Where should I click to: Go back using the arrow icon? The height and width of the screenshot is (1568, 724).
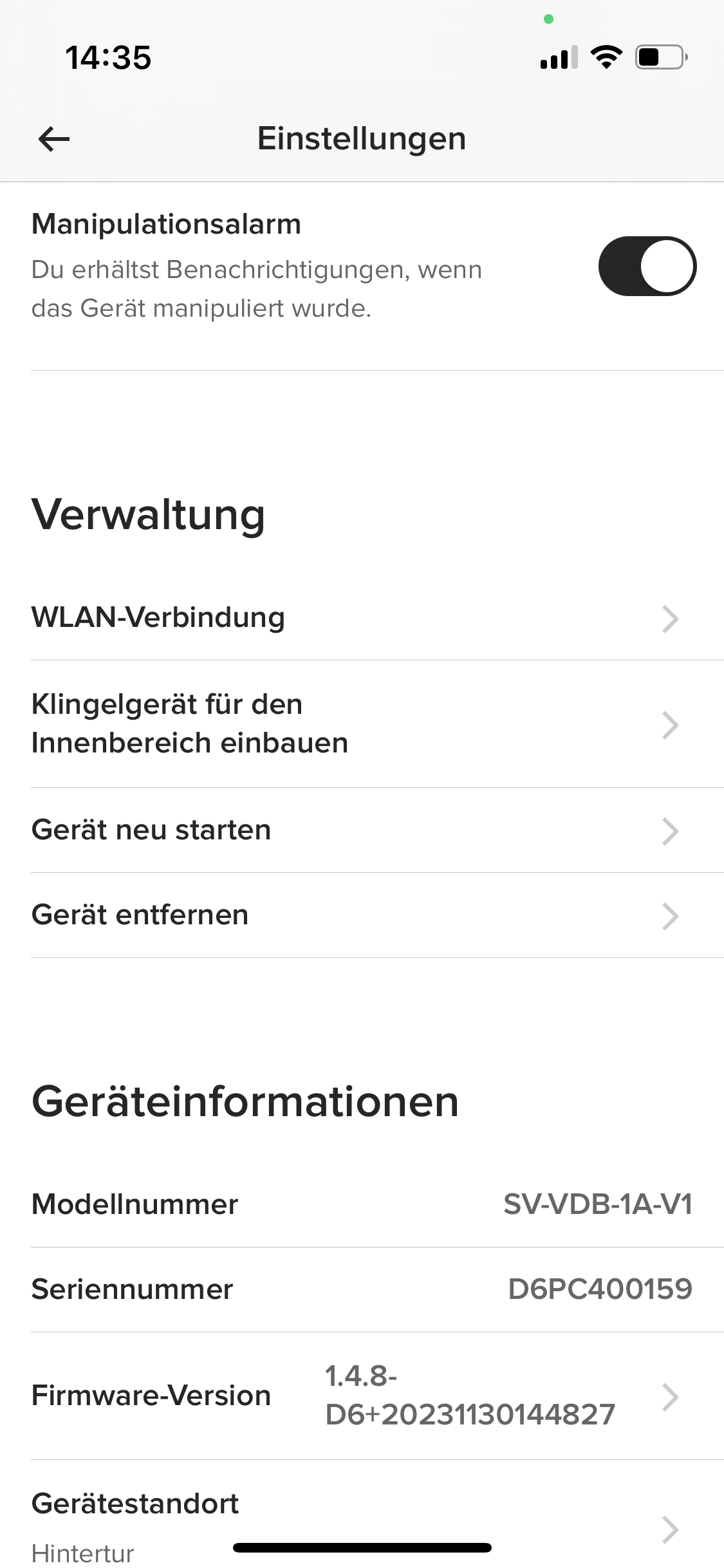click(x=54, y=139)
